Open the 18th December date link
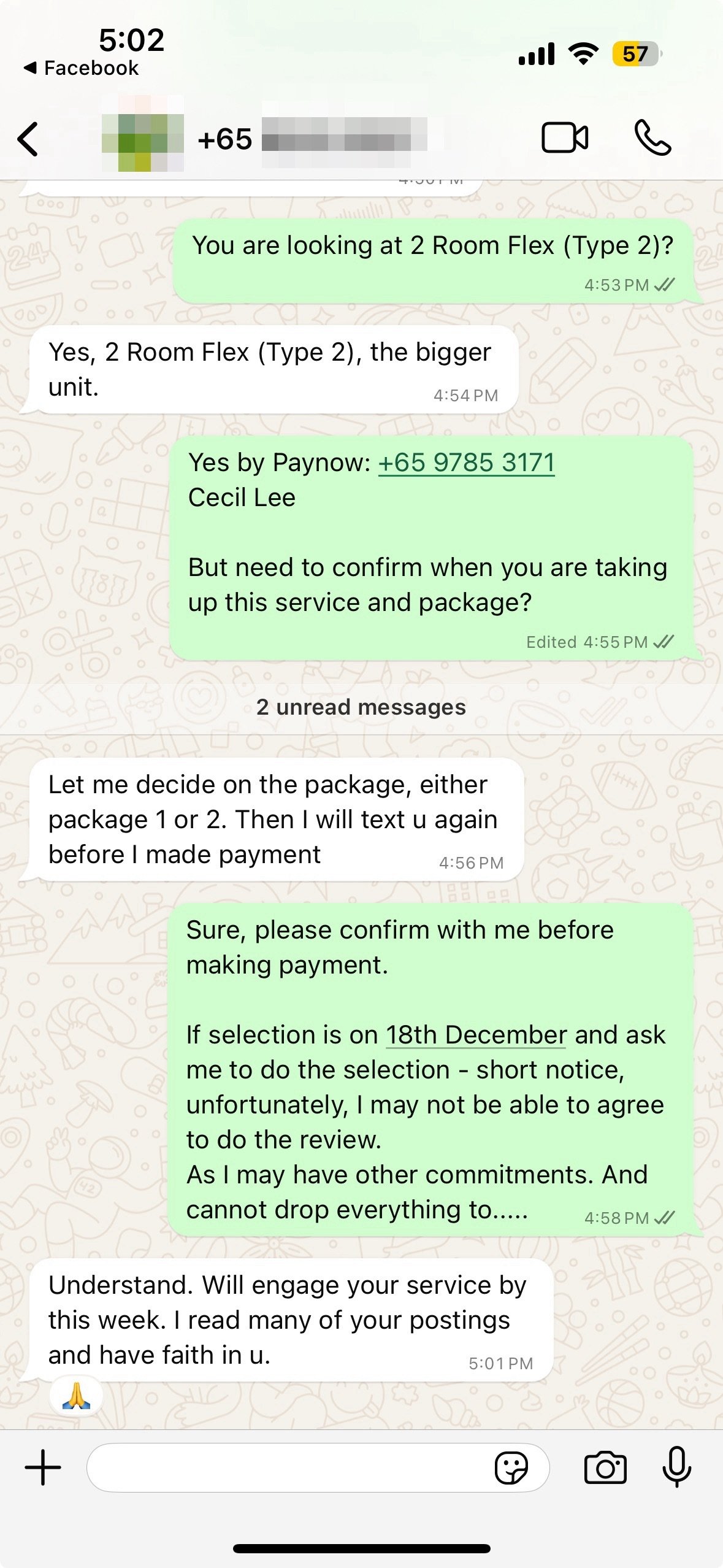The height and width of the screenshot is (1568, 723). click(476, 1035)
